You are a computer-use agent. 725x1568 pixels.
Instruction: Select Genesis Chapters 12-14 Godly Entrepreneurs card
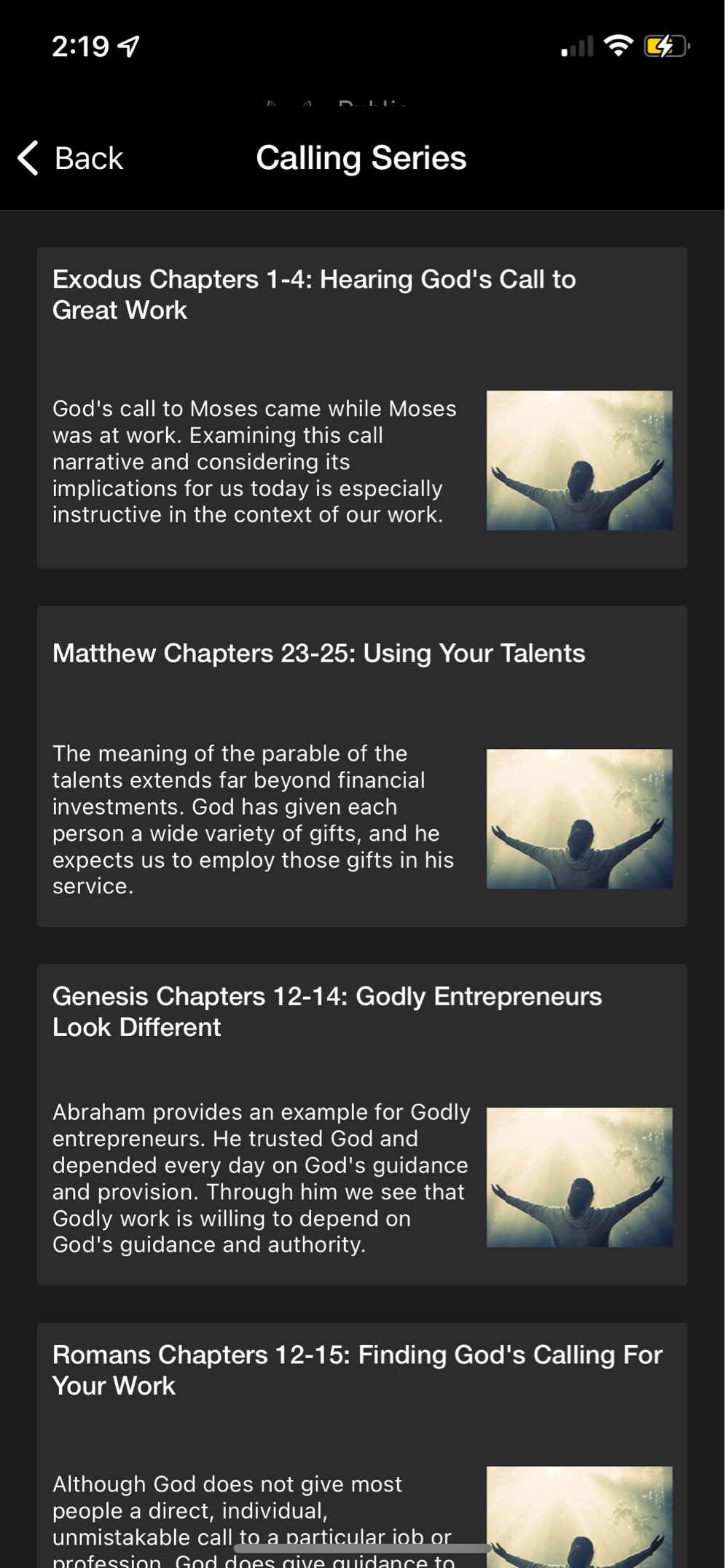[x=361, y=1124]
